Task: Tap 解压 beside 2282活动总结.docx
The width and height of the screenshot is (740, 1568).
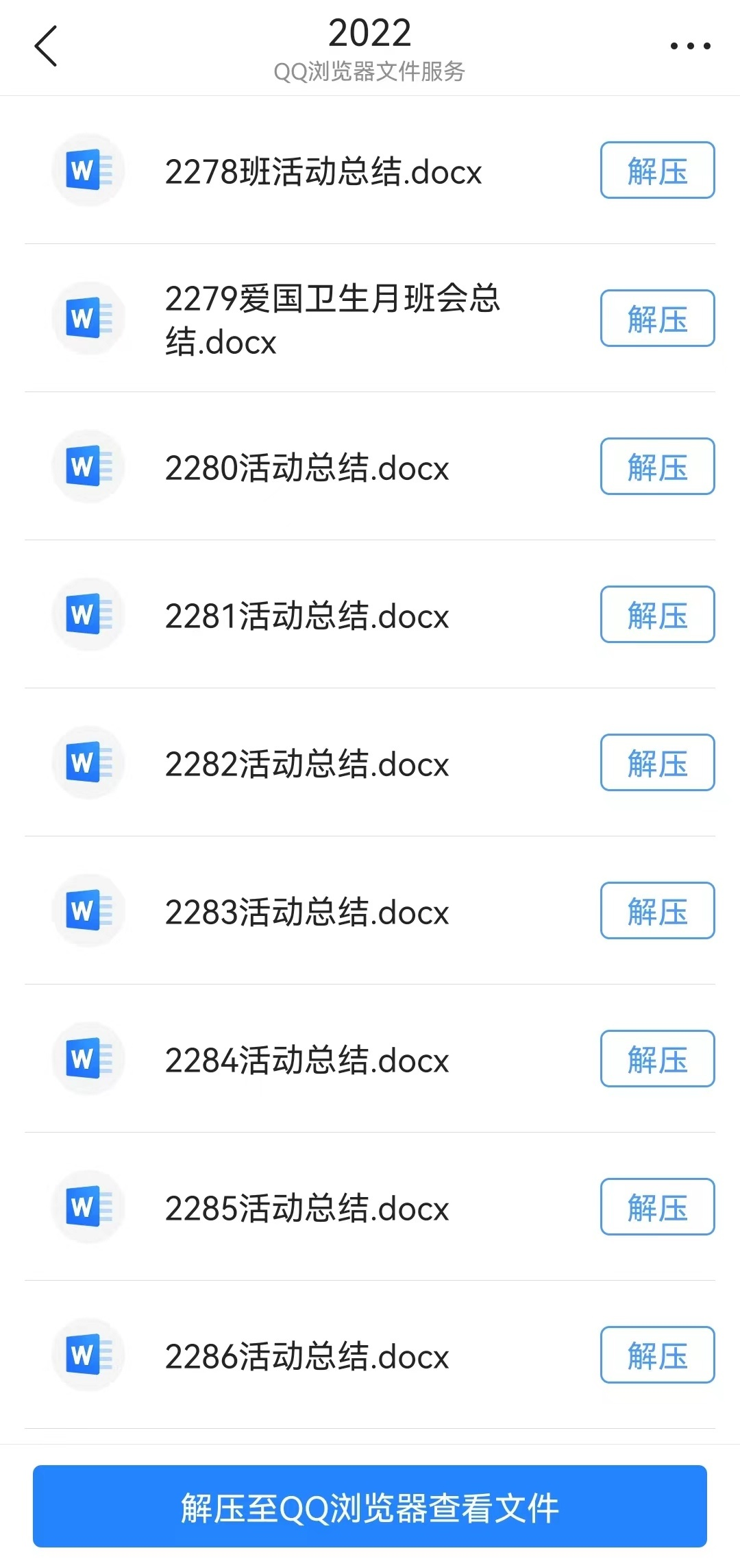Action: click(657, 763)
